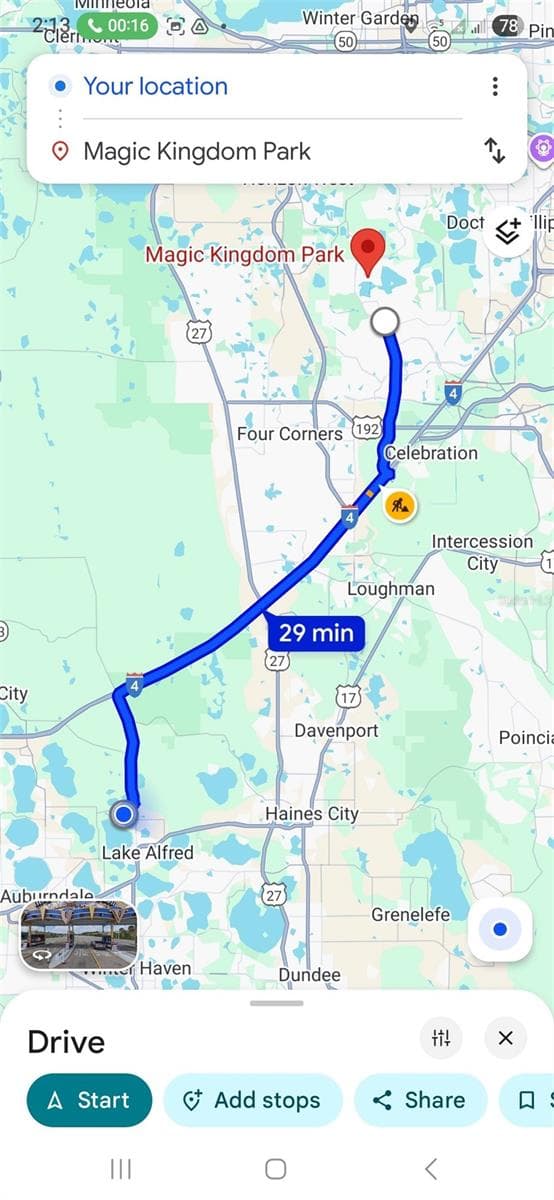
Task: Open route options
Action: [441, 1038]
